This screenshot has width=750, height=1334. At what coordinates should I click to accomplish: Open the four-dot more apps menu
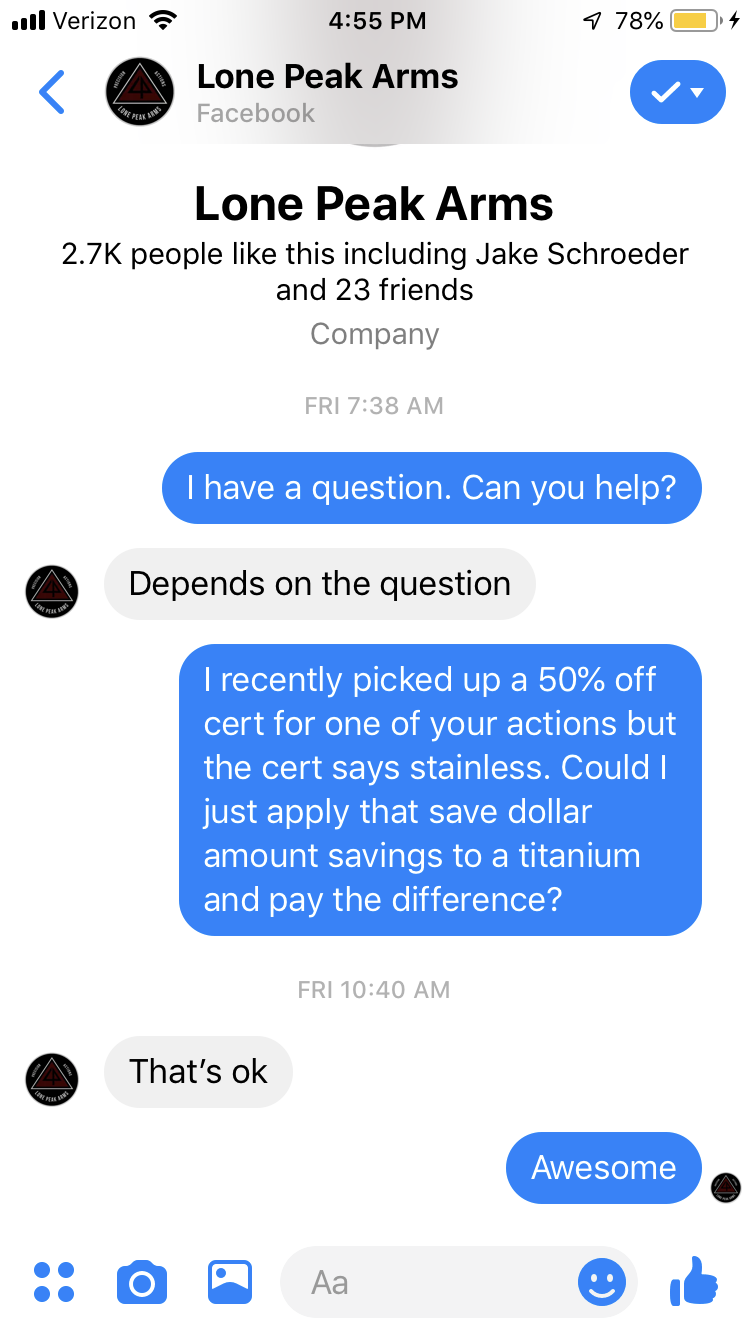tap(54, 1282)
